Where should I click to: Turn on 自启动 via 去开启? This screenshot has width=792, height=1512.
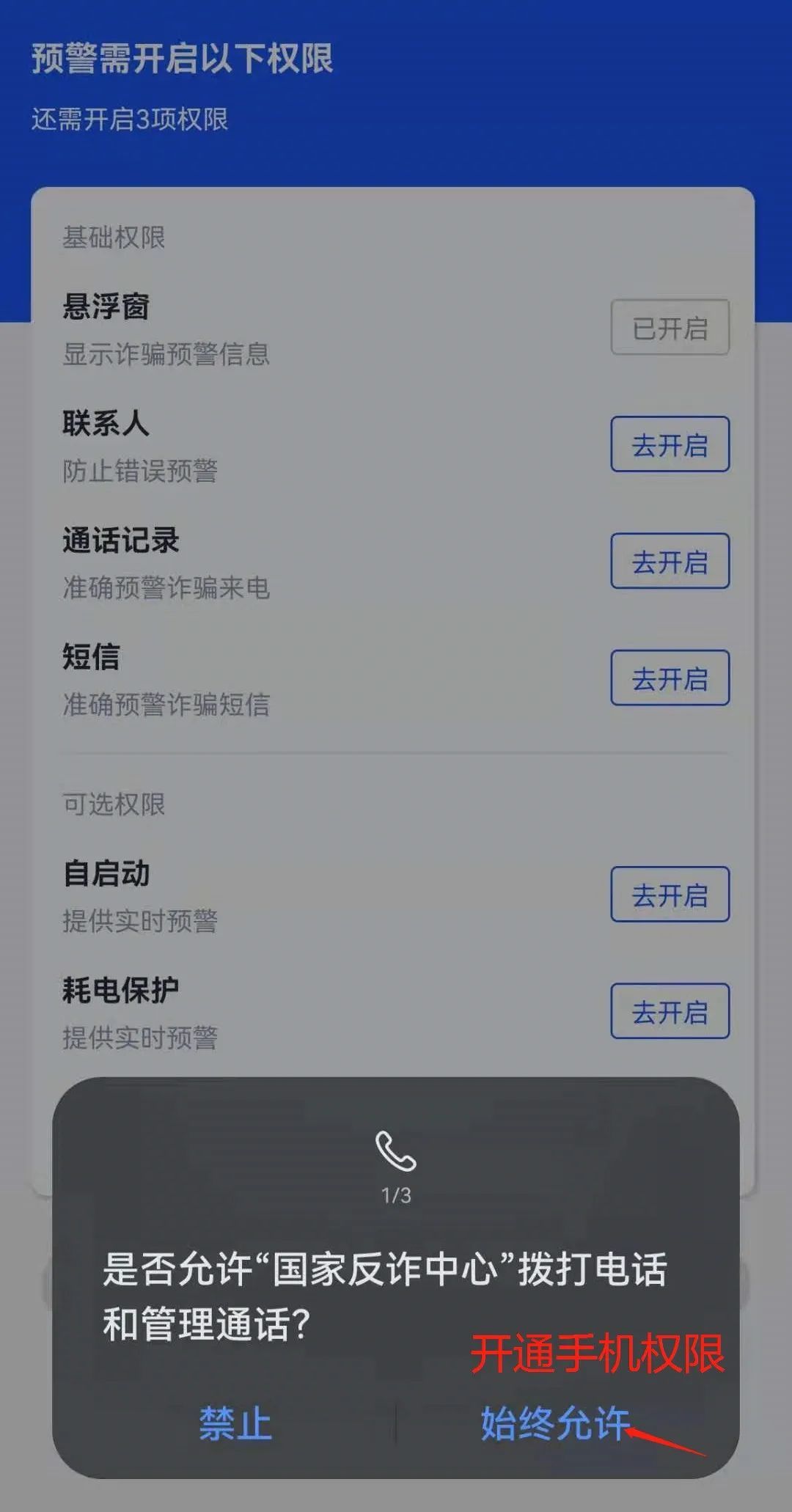pos(670,895)
